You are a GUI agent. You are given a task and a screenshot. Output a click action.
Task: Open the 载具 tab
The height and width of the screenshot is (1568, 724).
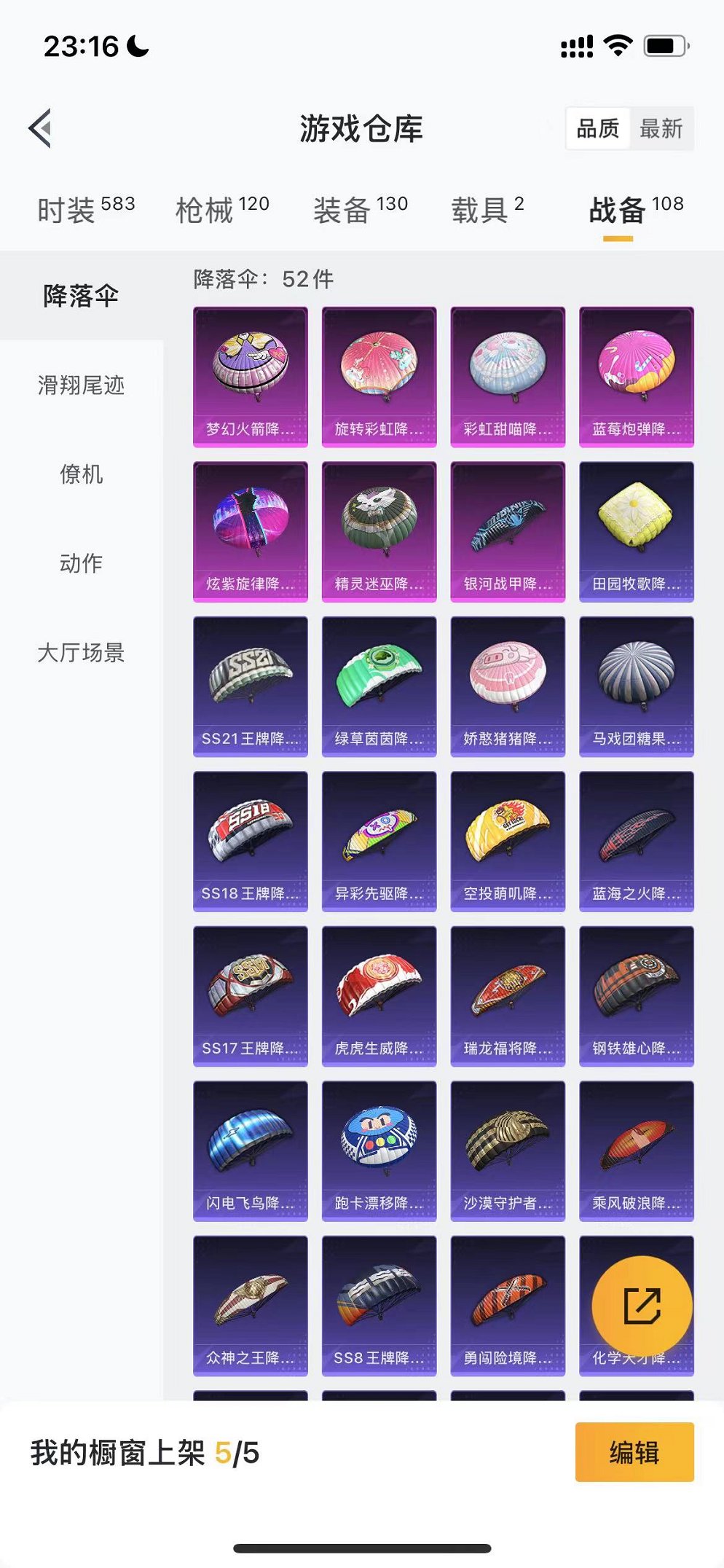coord(488,210)
